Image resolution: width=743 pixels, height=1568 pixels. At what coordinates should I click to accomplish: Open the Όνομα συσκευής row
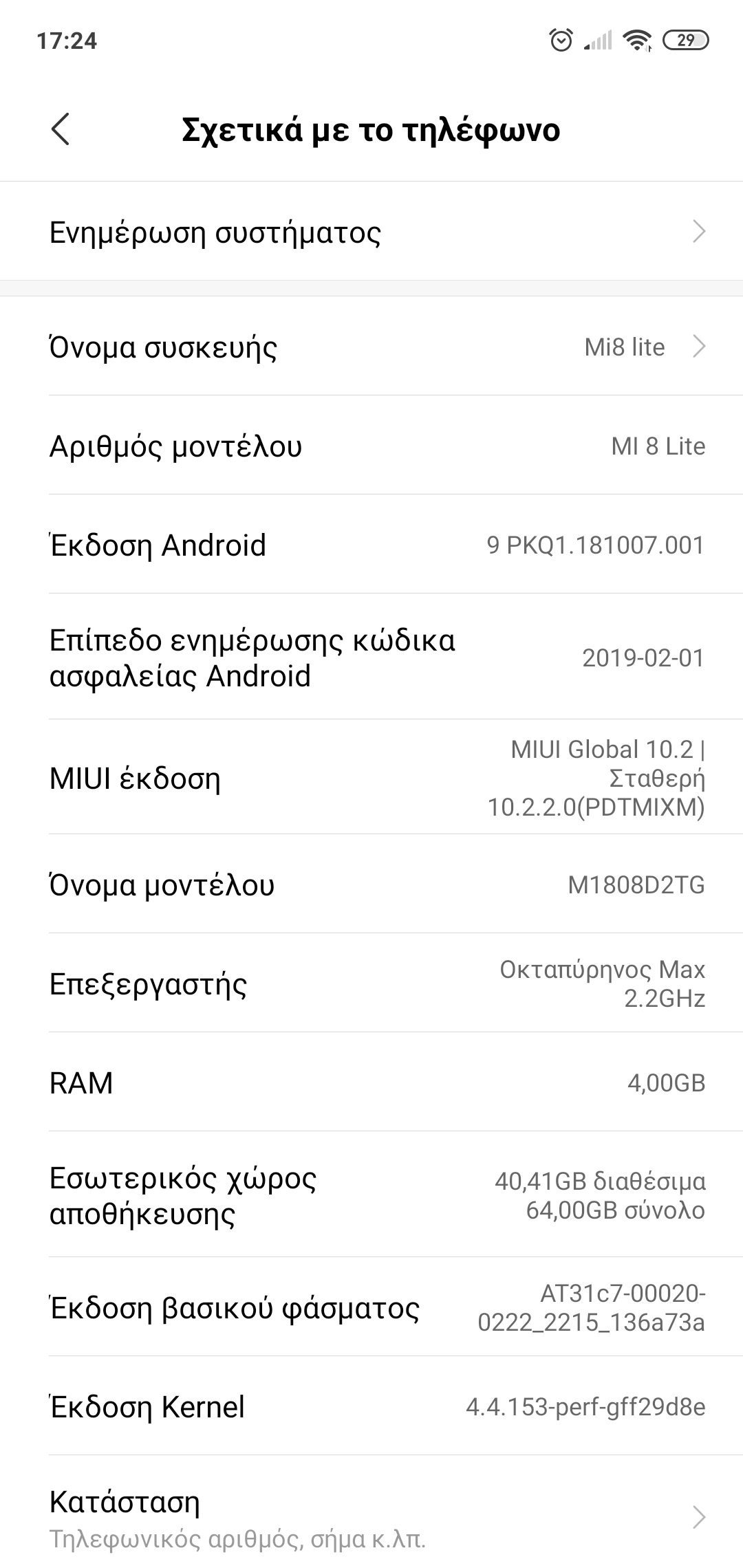tap(371, 347)
